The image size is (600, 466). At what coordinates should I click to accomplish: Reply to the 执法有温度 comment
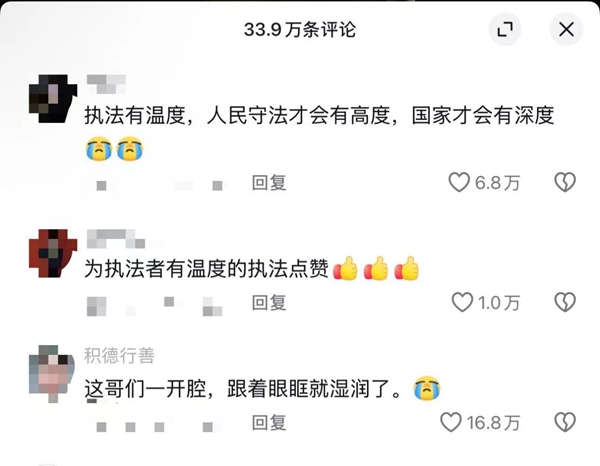tap(269, 183)
